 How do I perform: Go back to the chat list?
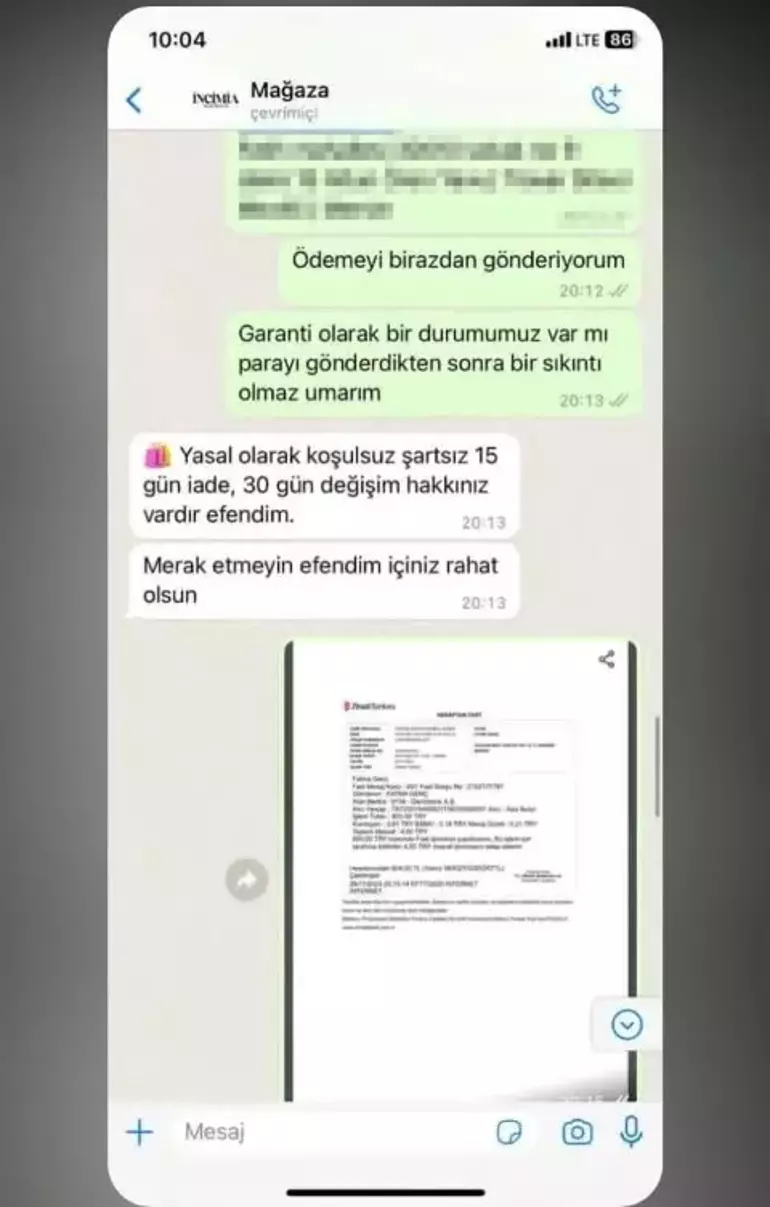click(134, 100)
